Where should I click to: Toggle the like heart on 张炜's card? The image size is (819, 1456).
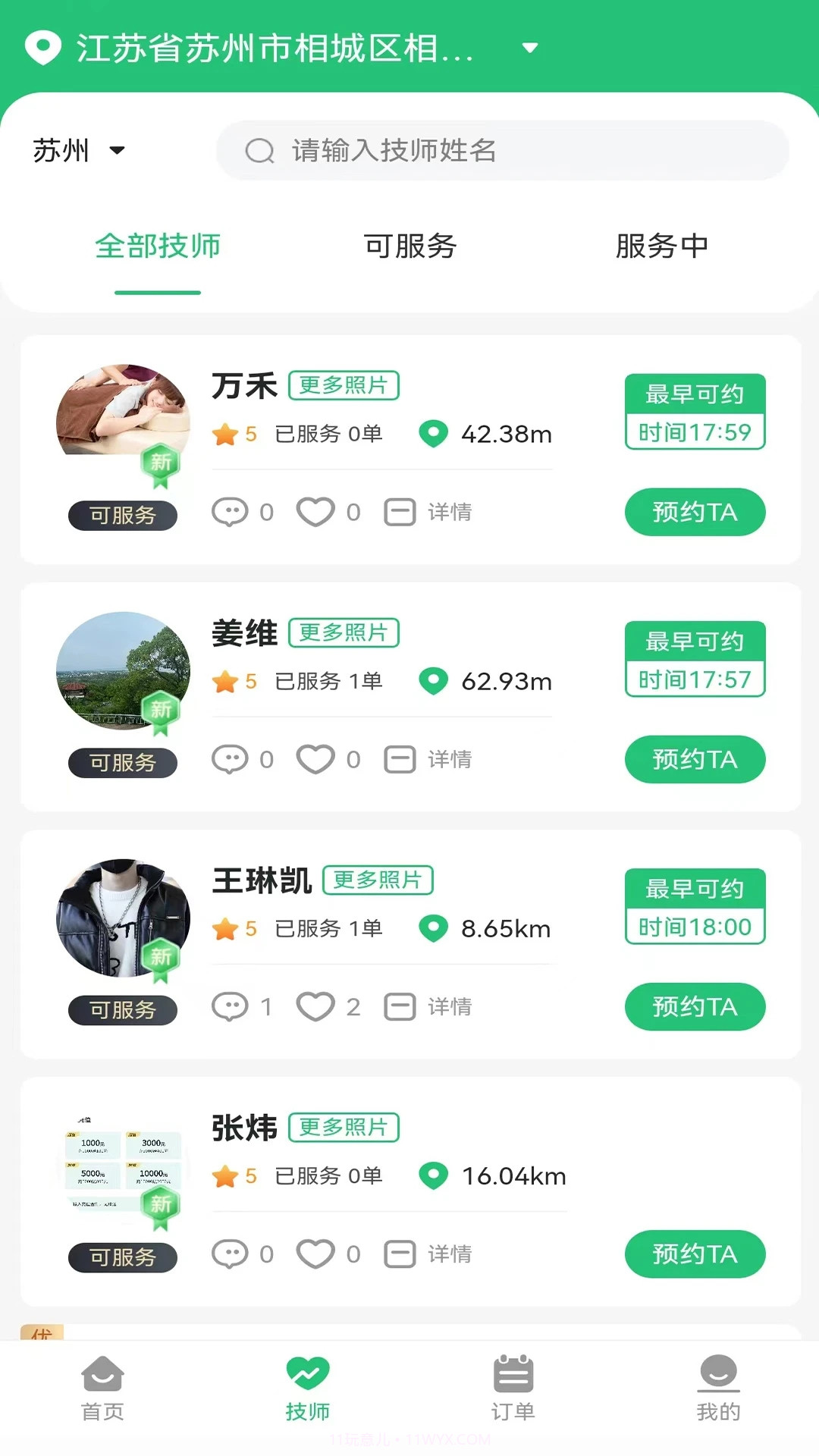pyautogui.click(x=318, y=1254)
